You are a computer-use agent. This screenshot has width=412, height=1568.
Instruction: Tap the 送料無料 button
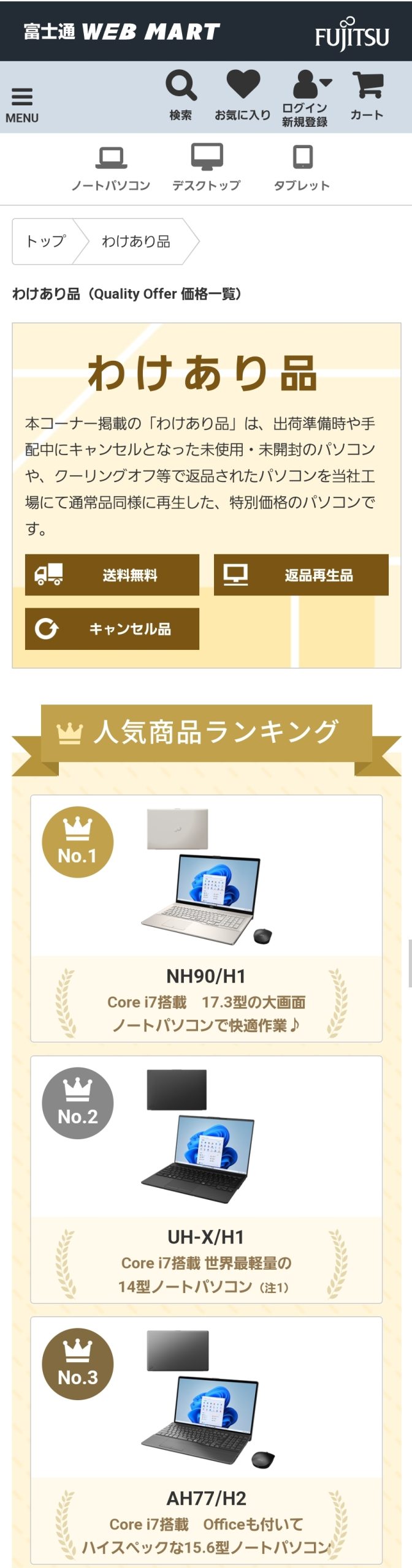click(112, 575)
